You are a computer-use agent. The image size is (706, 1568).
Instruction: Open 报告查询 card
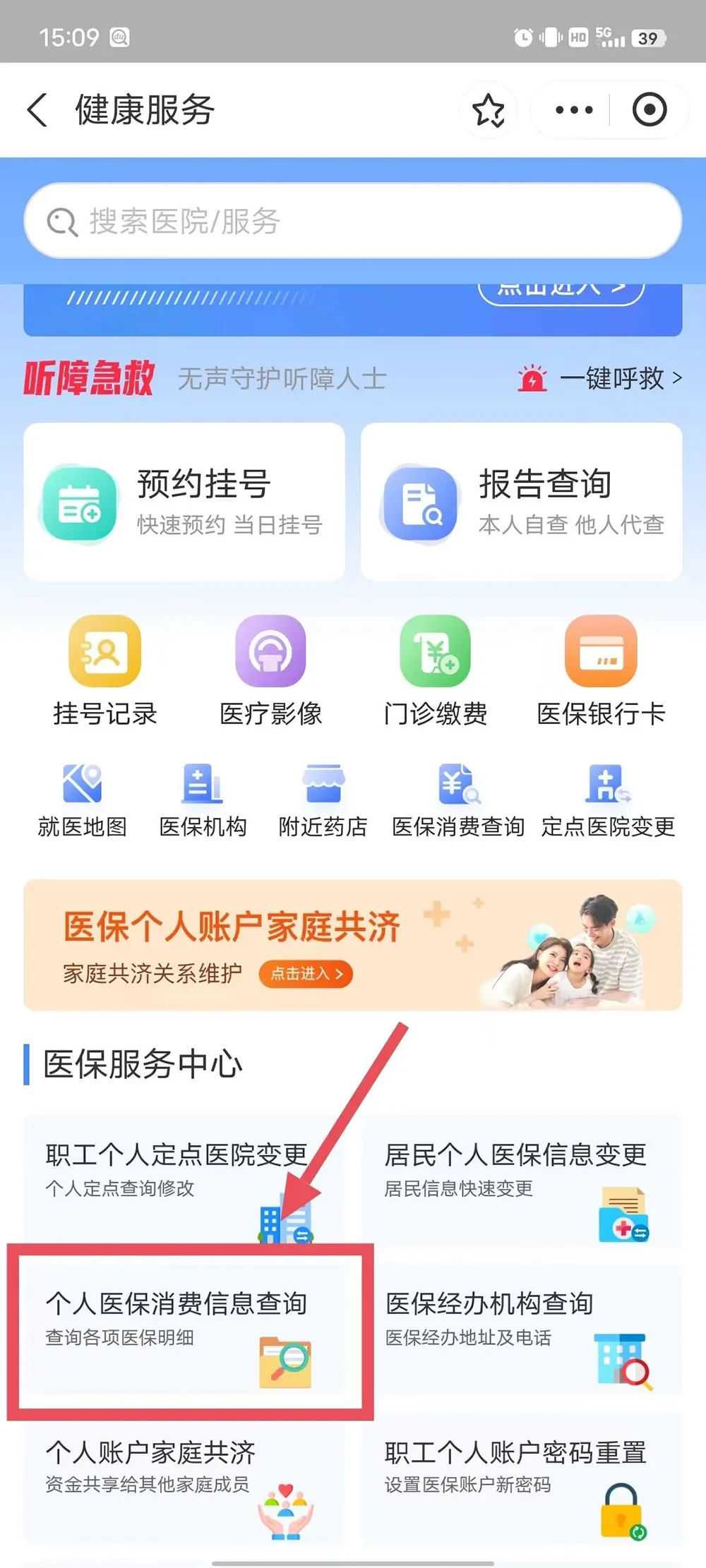pos(521,502)
